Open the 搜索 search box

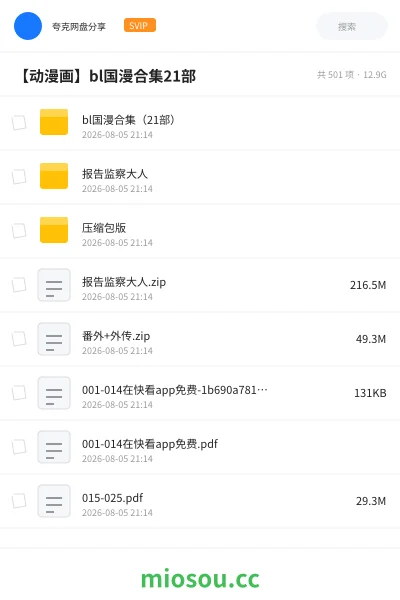coord(351,26)
